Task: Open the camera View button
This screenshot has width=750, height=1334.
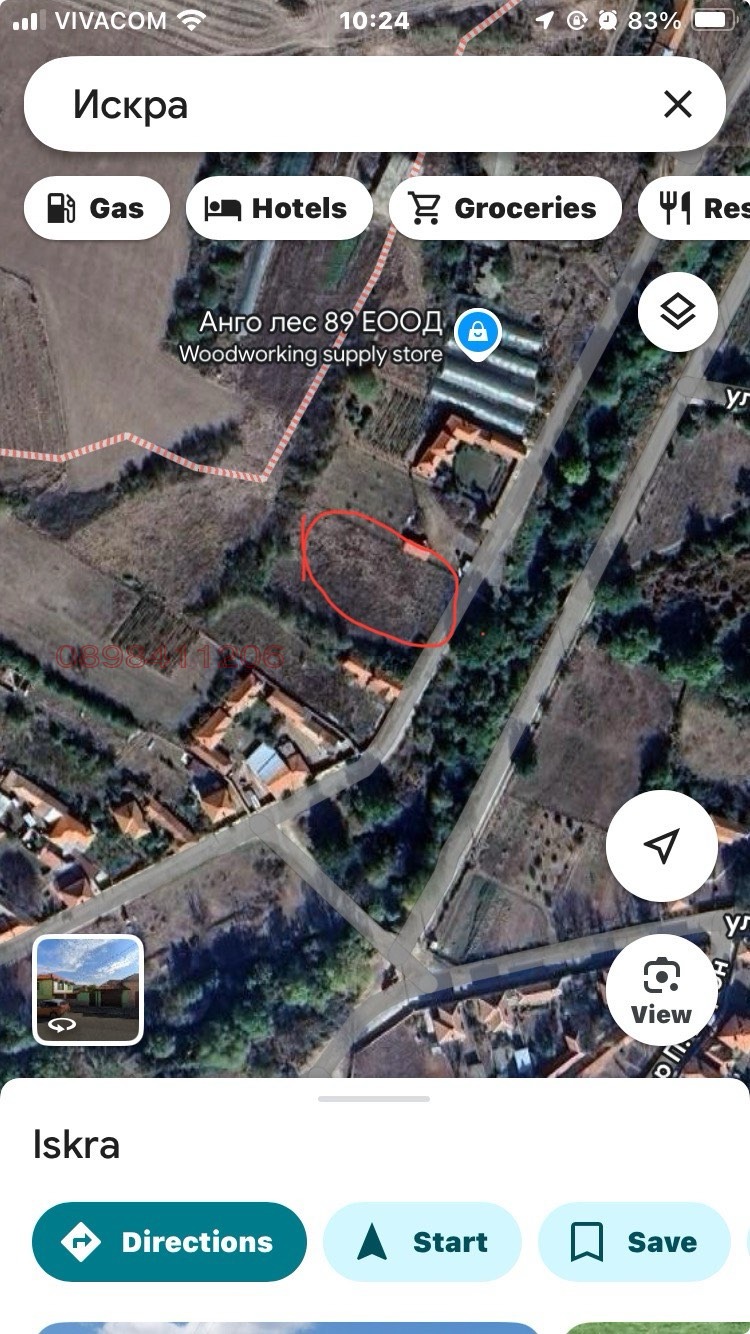Action: [x=661, y=990]
